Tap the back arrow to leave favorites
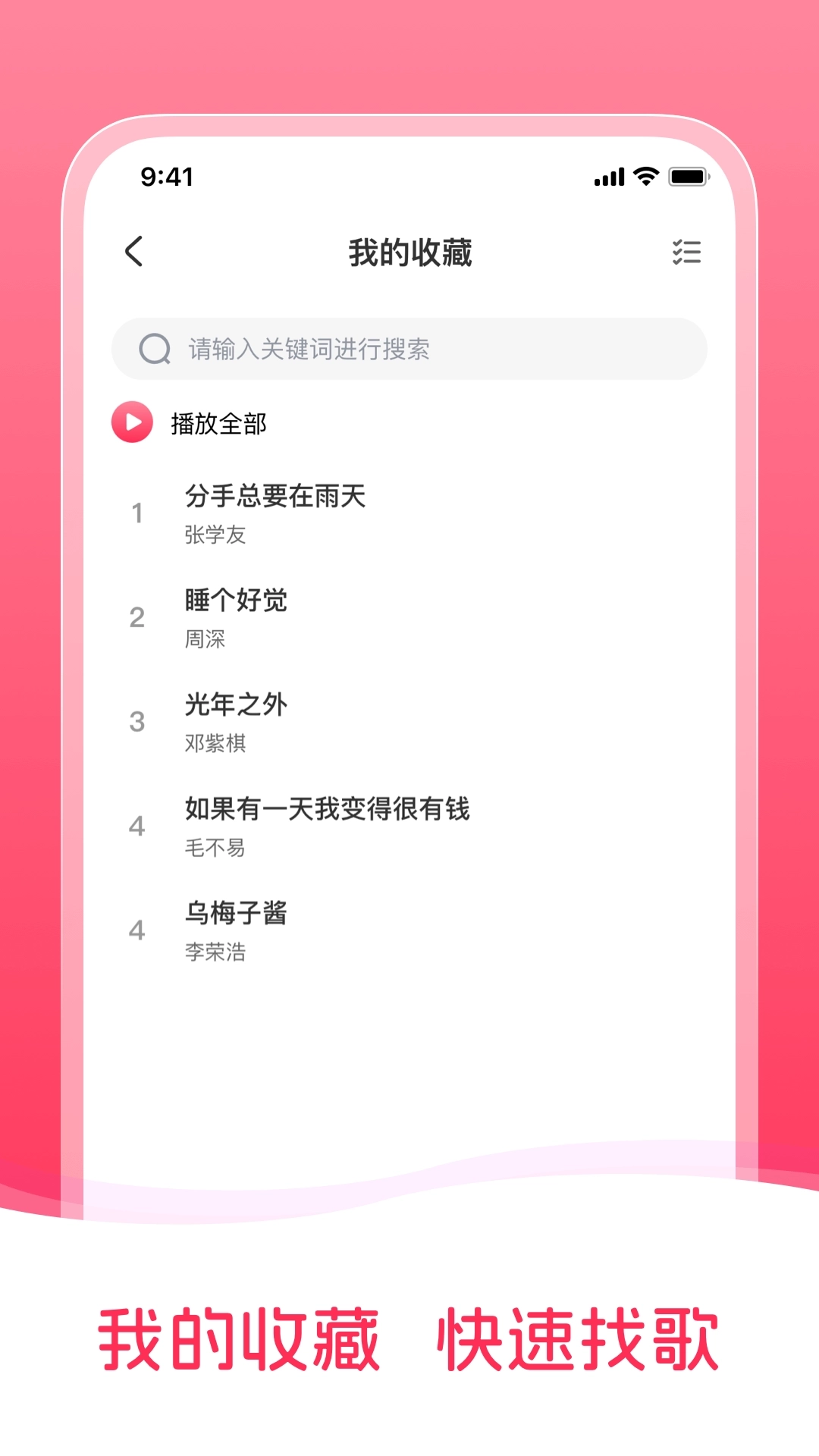 (x=135, y=252)
